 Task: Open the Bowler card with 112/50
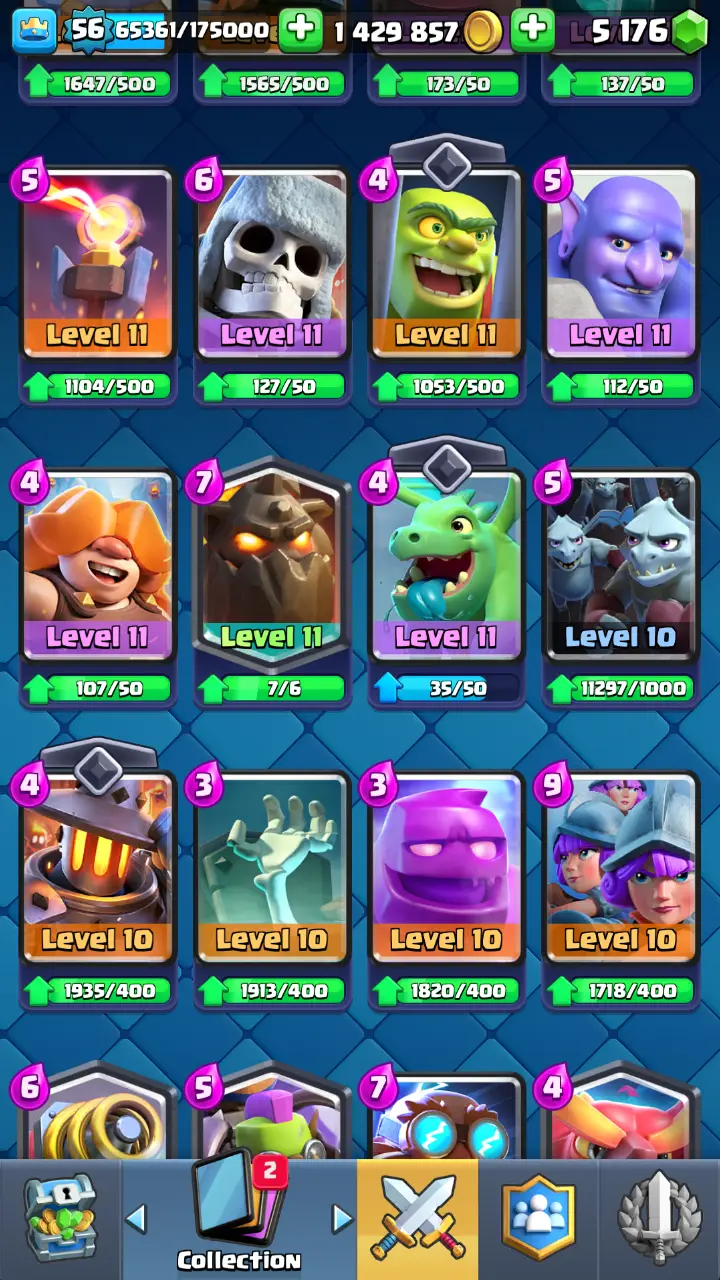[620, 265]
